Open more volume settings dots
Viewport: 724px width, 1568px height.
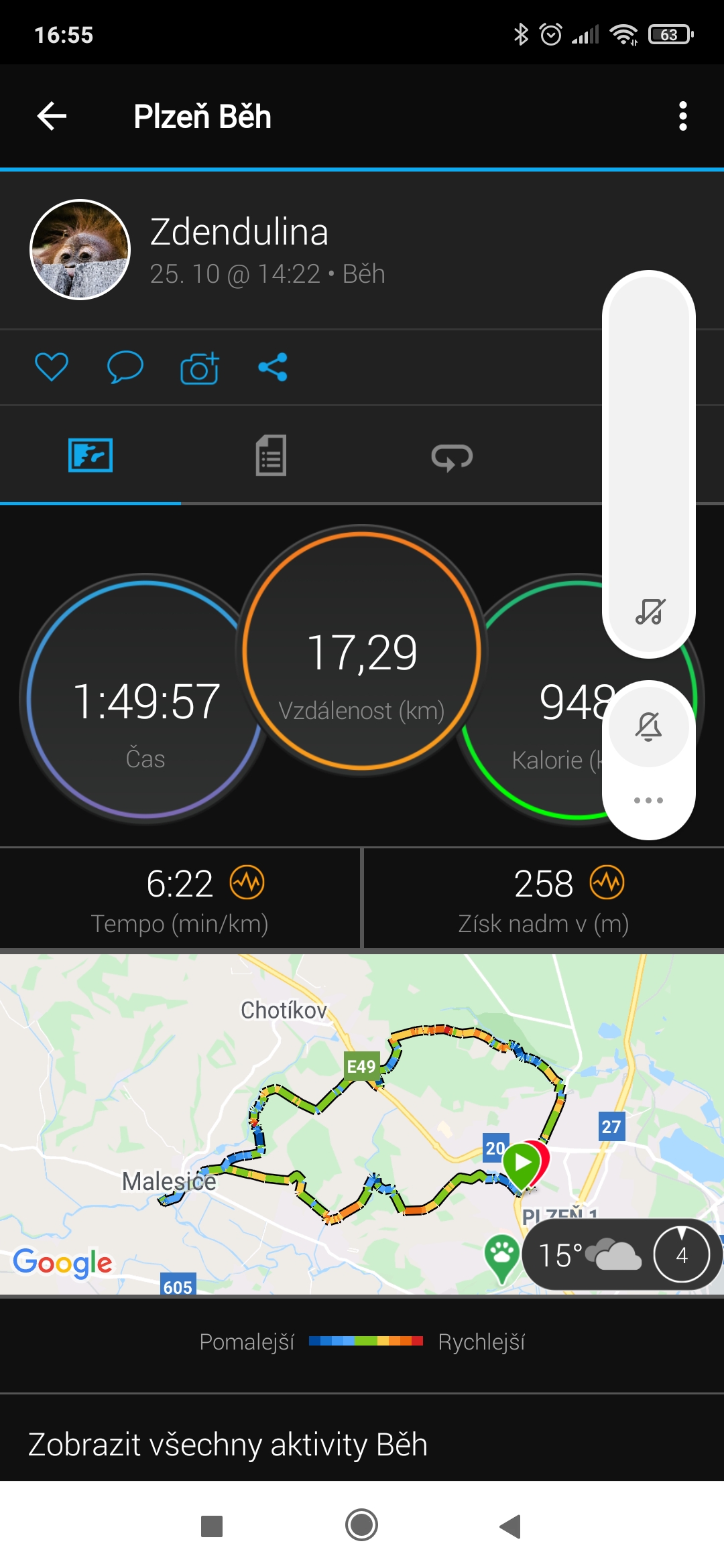pyautogui.click(x=648, y=801)
